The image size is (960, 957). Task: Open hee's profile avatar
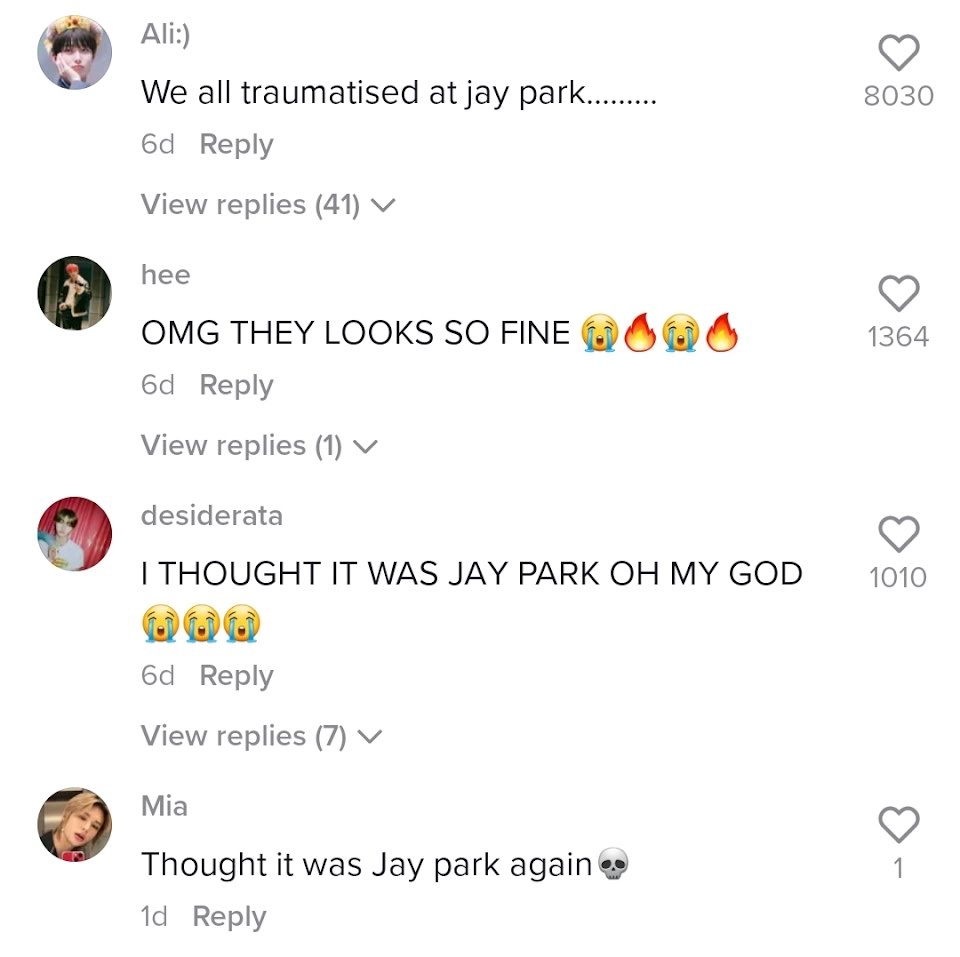tap(74, 293)
